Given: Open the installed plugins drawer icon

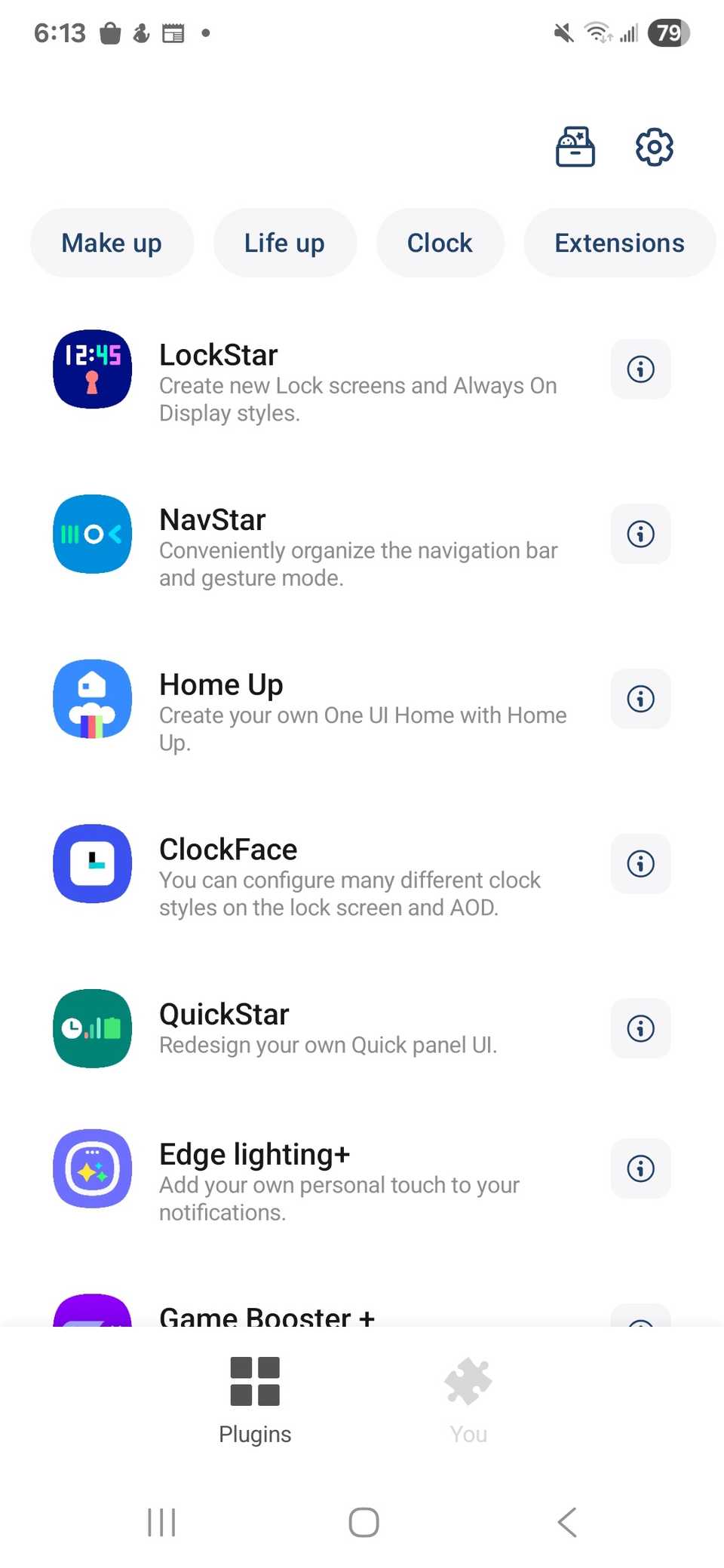Looking at the screenshot, I should (x=575, y=147).
